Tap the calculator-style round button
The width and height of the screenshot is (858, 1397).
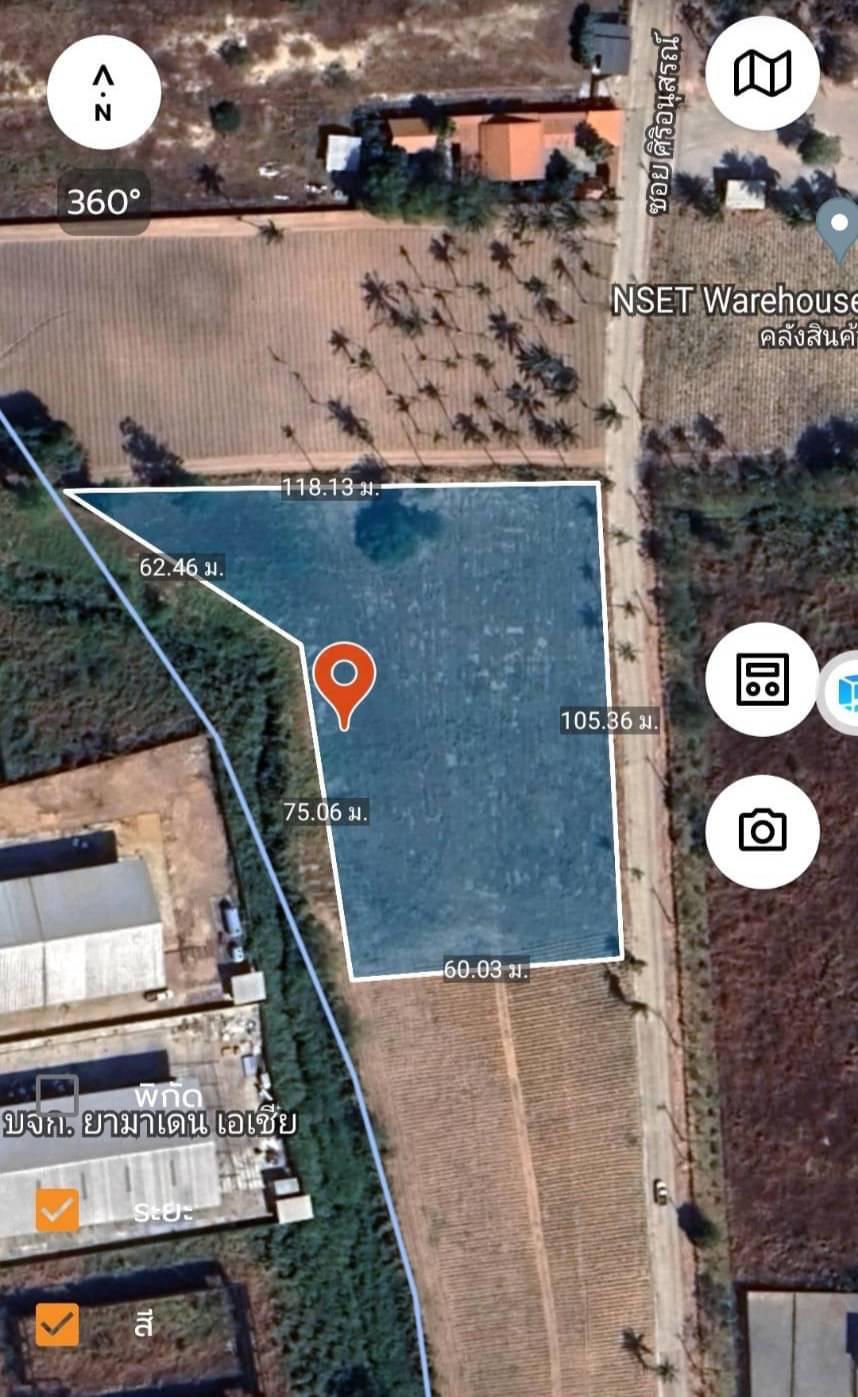pyautogui.click(x=762, y=679)
